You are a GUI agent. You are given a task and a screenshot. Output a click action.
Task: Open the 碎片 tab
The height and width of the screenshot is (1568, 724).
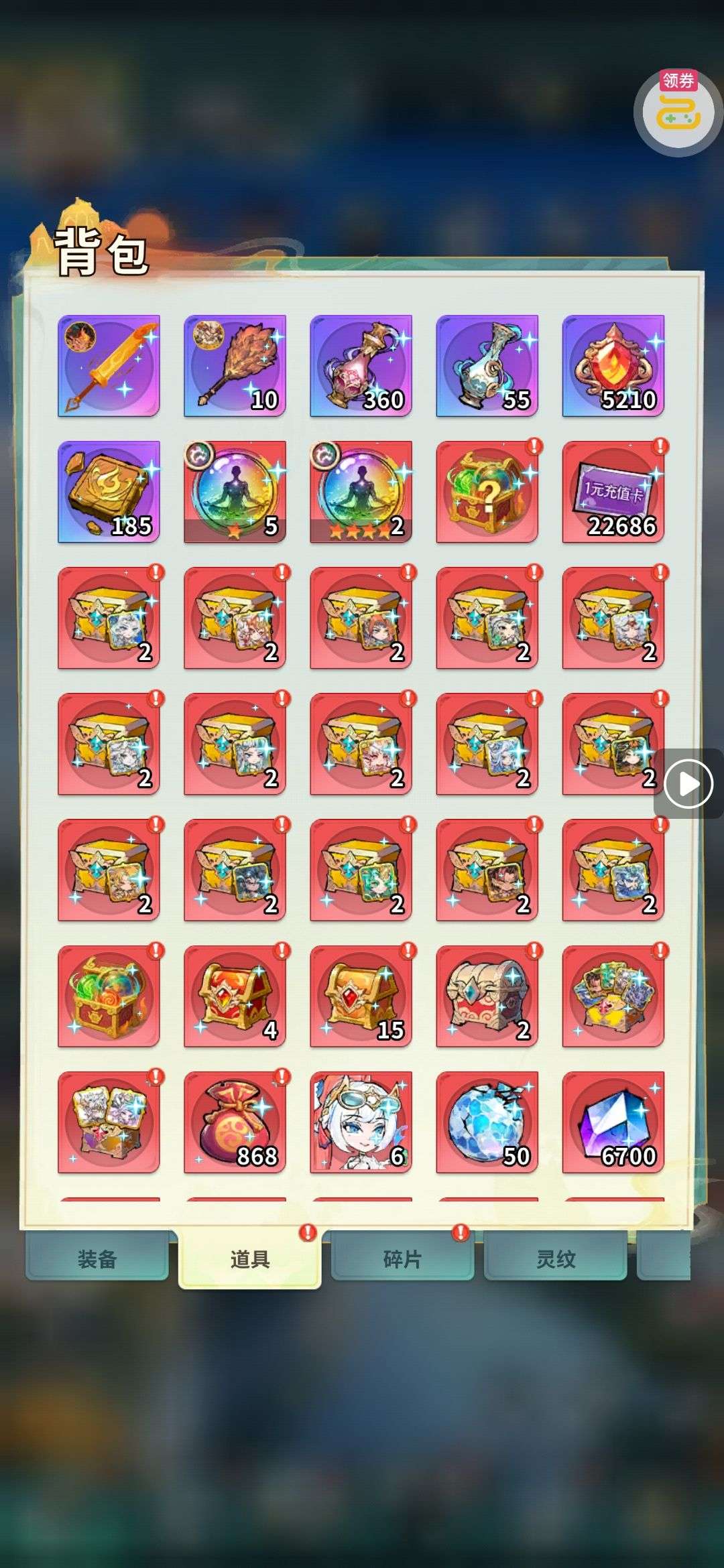point(402,1259)
